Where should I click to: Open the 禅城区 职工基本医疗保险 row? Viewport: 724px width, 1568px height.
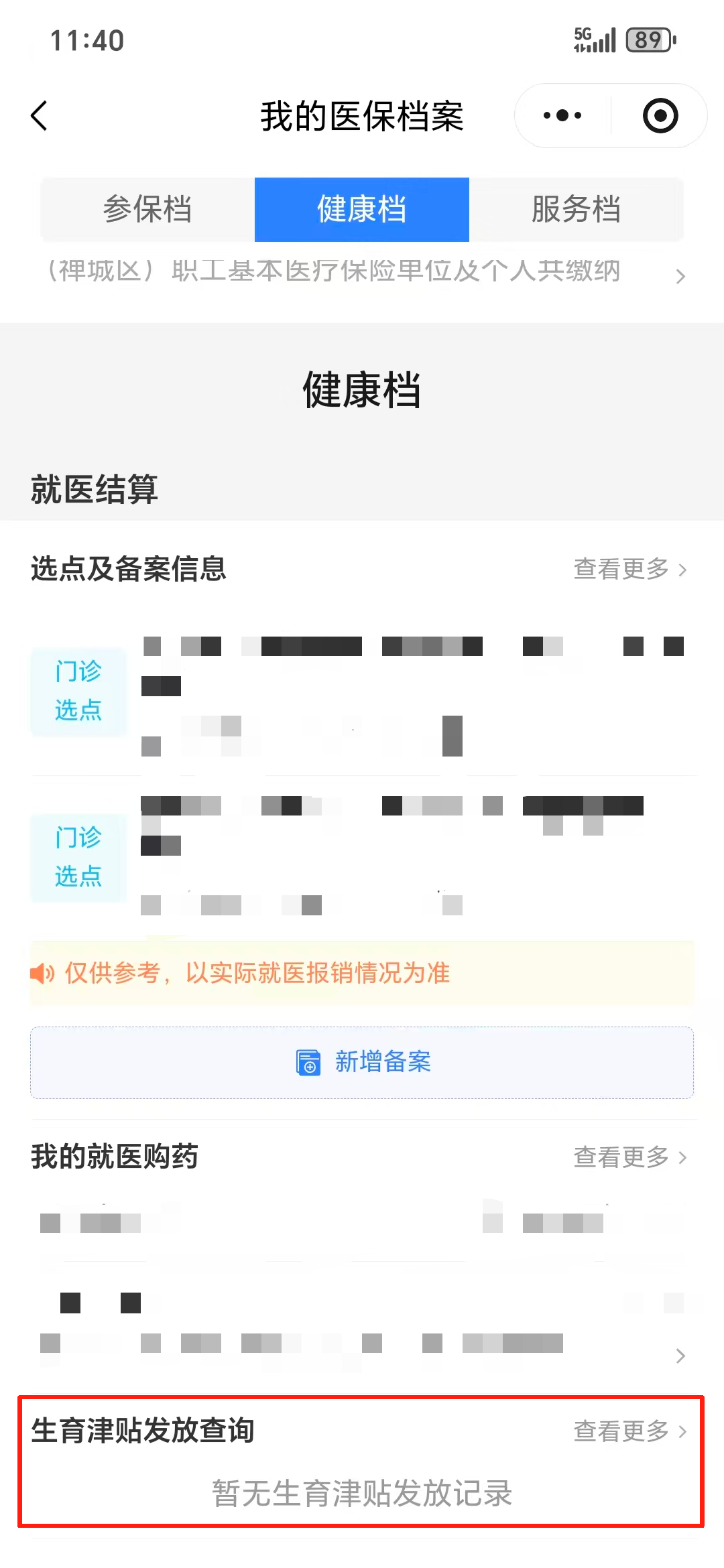(362, 273)
